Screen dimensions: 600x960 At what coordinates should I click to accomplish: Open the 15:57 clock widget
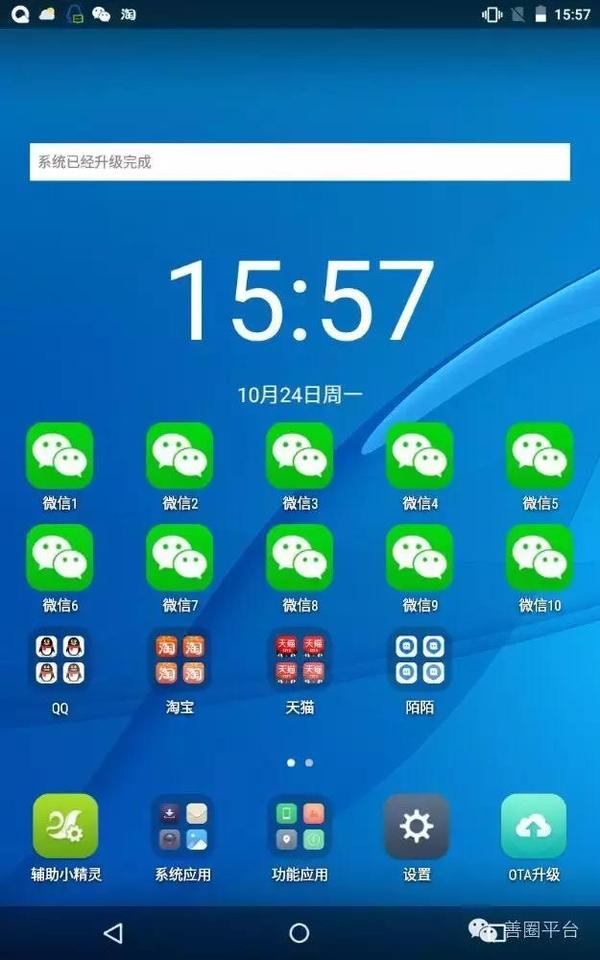(x=300, y=300)
